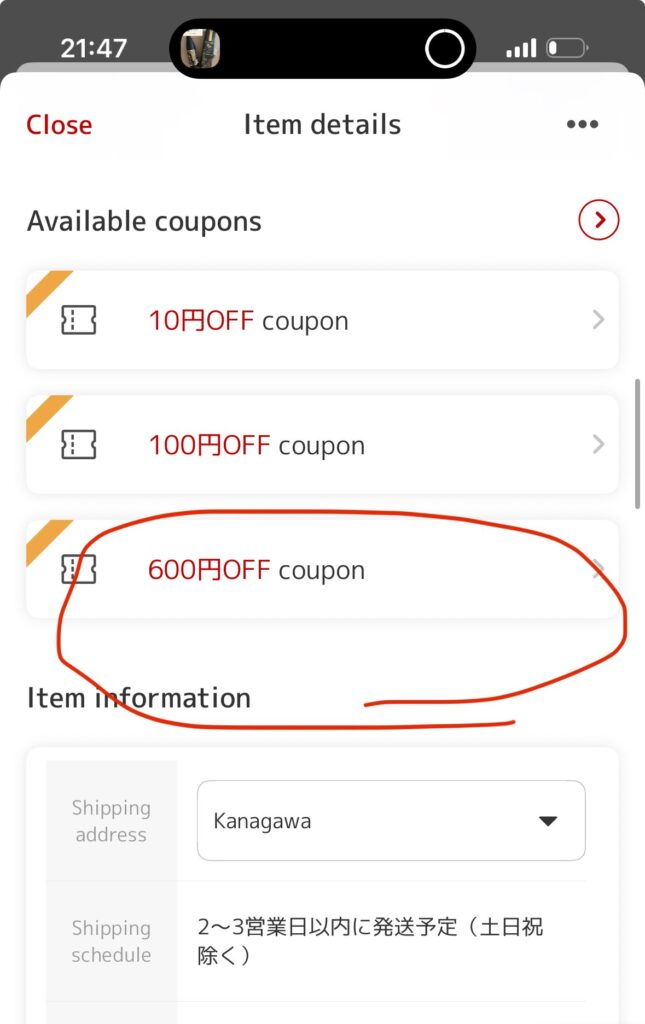Open the three-dot overflow menu
645x1024 pixels.
click(x=582, y=125)
